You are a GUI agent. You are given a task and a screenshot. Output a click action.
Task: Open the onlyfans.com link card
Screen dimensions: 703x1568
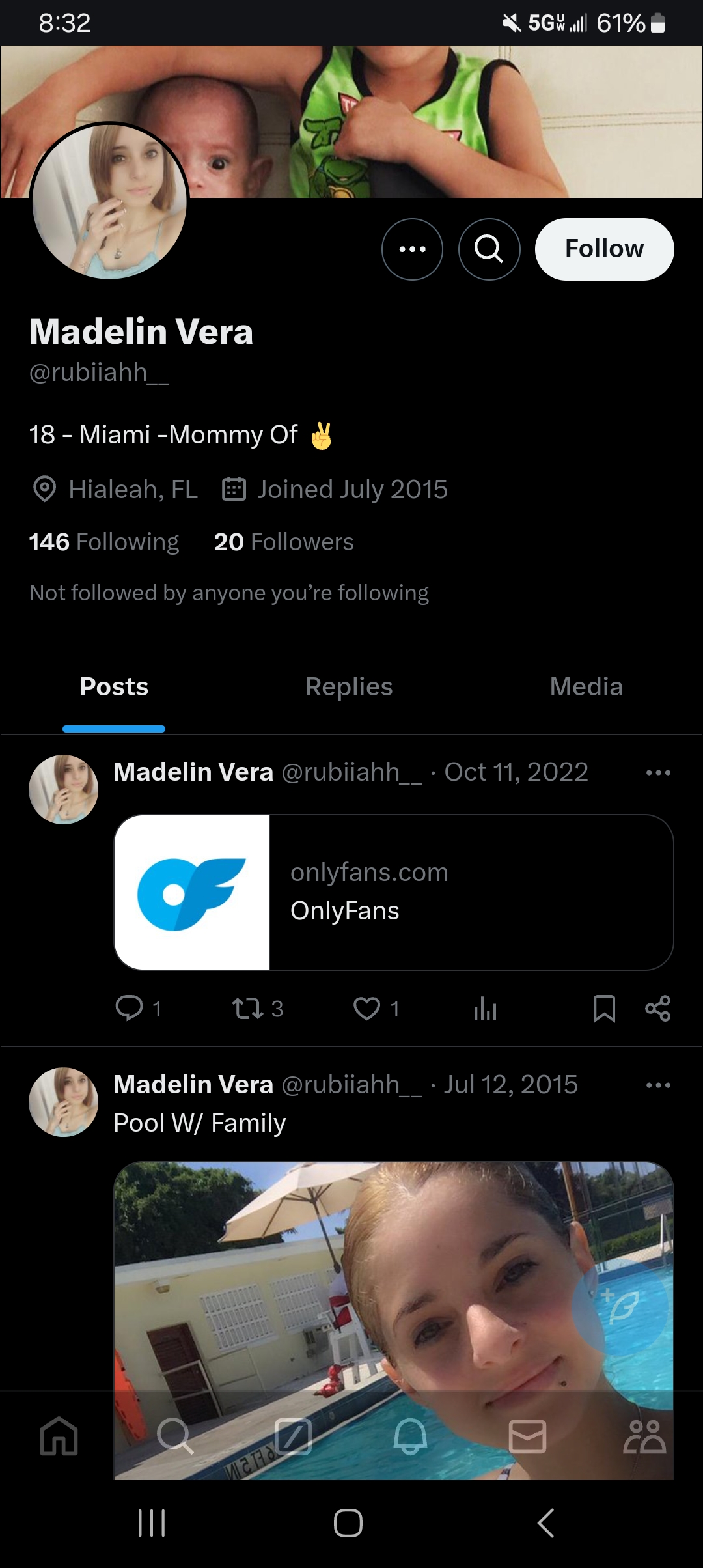point(394,892)
